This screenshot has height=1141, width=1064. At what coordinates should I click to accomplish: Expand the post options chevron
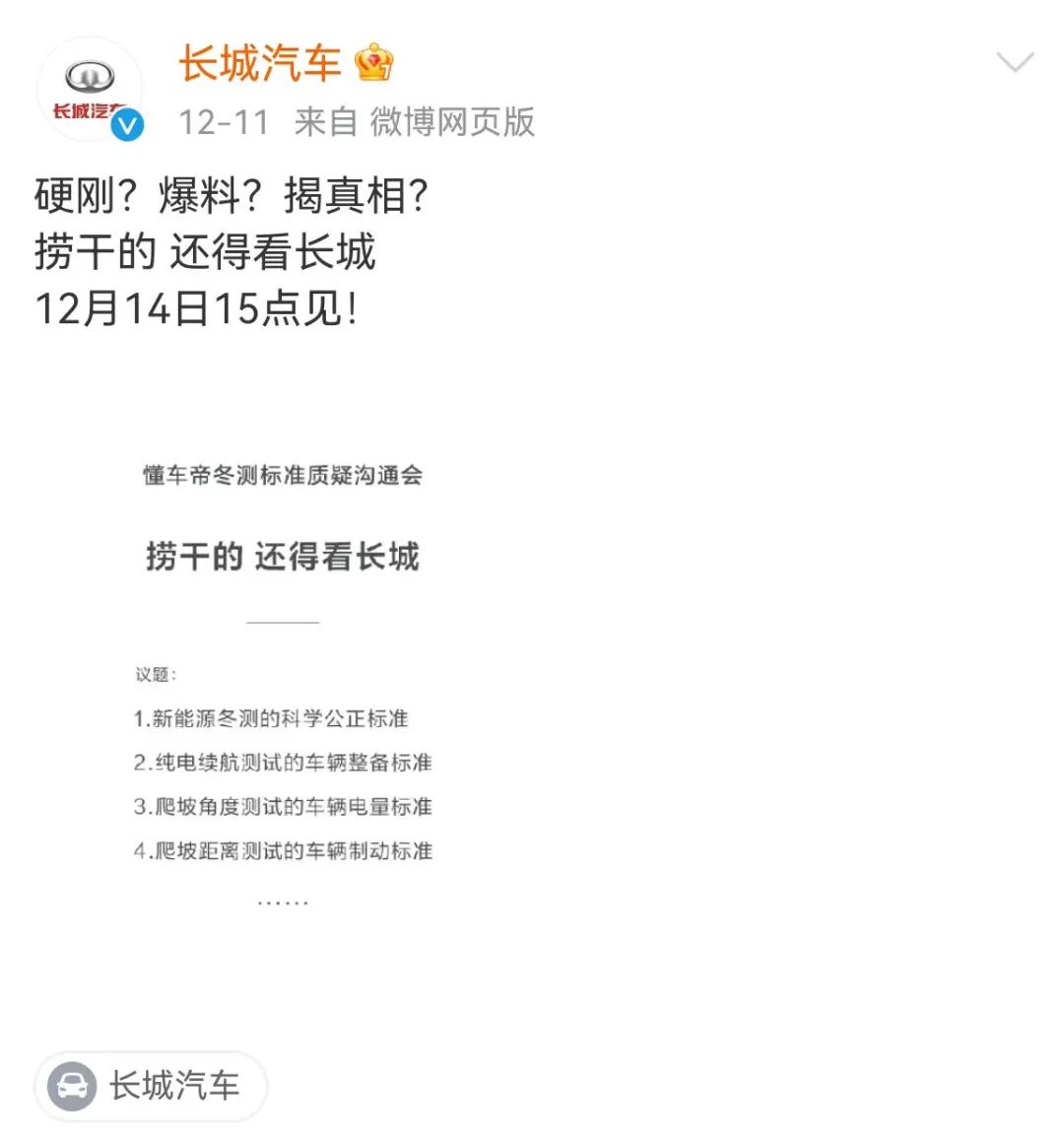[x=1014, y=63]
